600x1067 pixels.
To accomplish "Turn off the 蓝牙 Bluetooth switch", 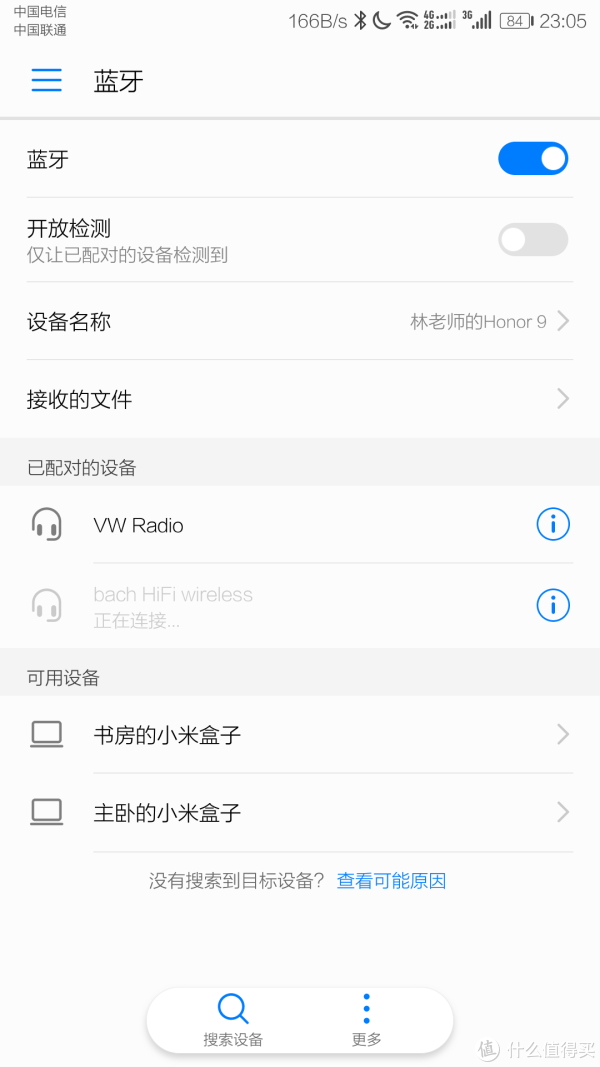I will [533, 159].
